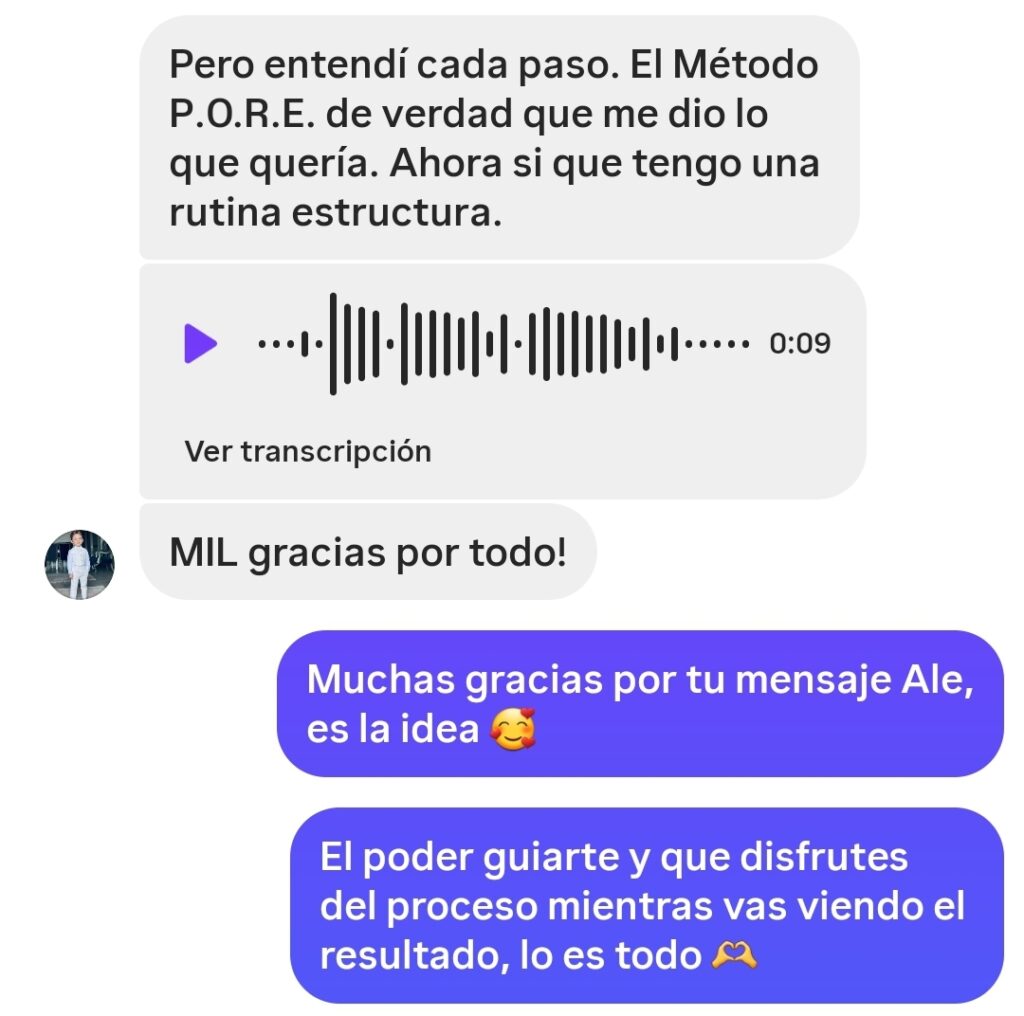Viewport: 1024px width, 1016px height.
Task: Seek within the voice message waveform
Action: coord(503,344)
